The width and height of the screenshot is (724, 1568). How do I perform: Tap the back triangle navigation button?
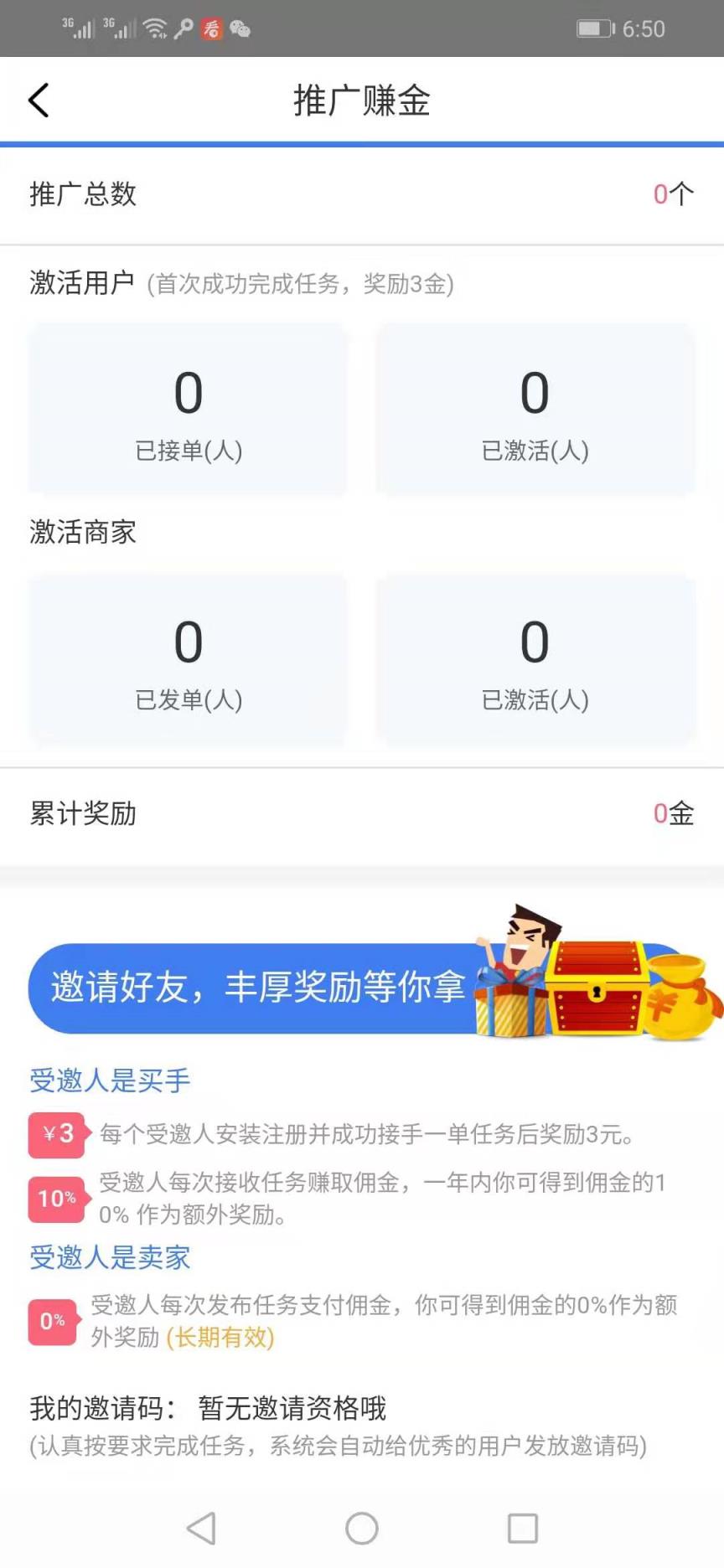click(201, 1527)
